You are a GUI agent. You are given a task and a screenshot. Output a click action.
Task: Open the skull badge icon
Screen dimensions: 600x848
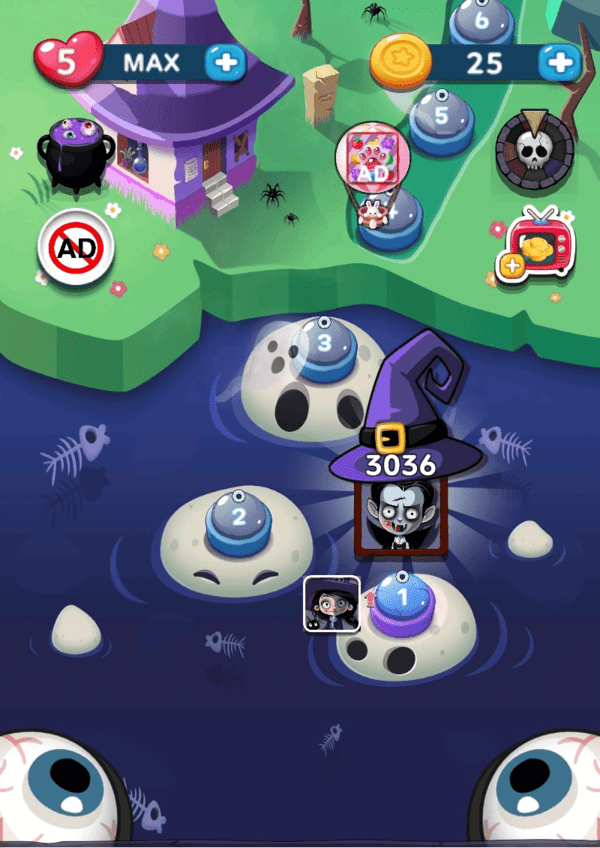click(535, 149)
